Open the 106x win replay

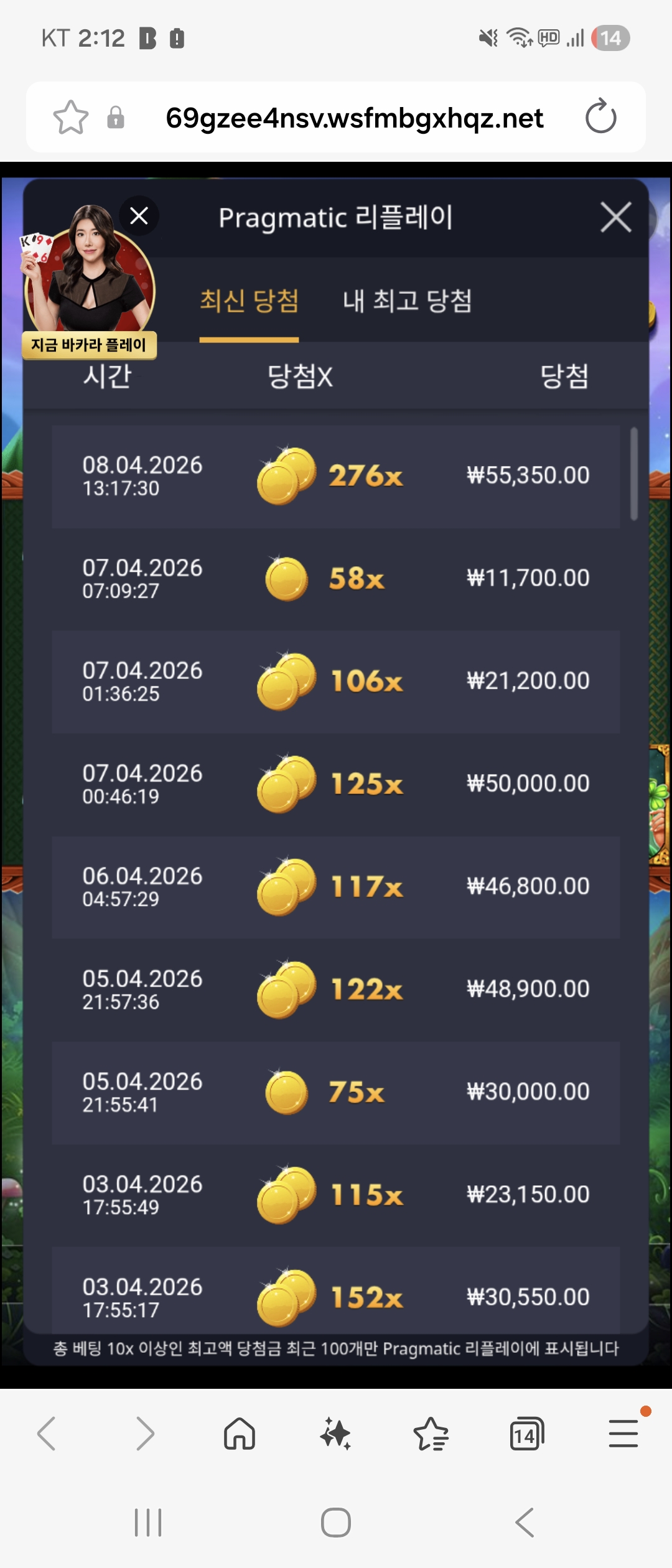335,681
